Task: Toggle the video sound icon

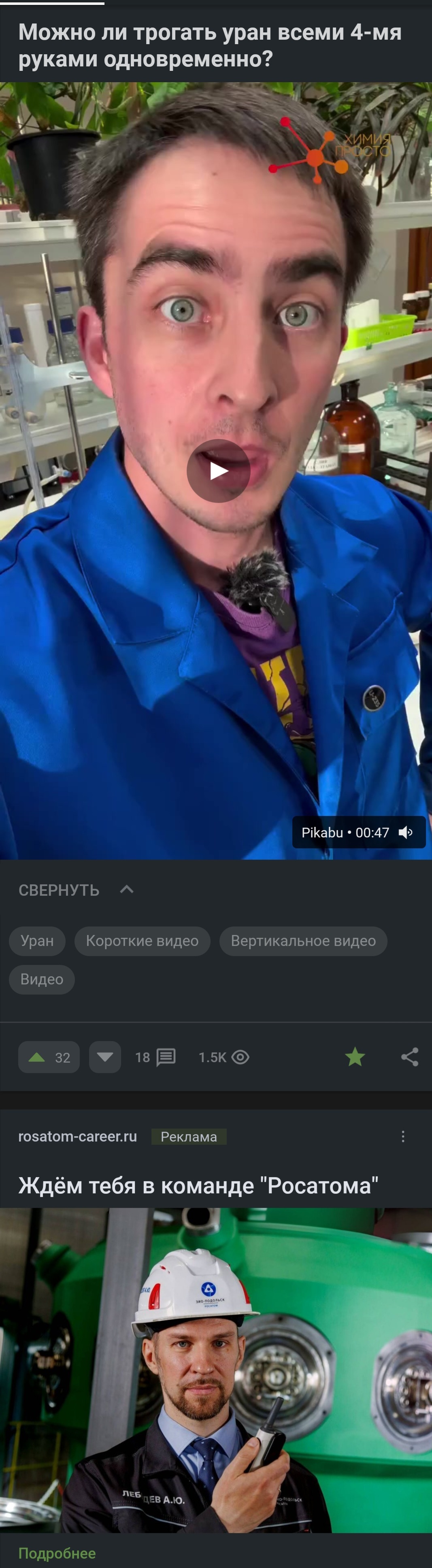Action: tap(405, 832)
